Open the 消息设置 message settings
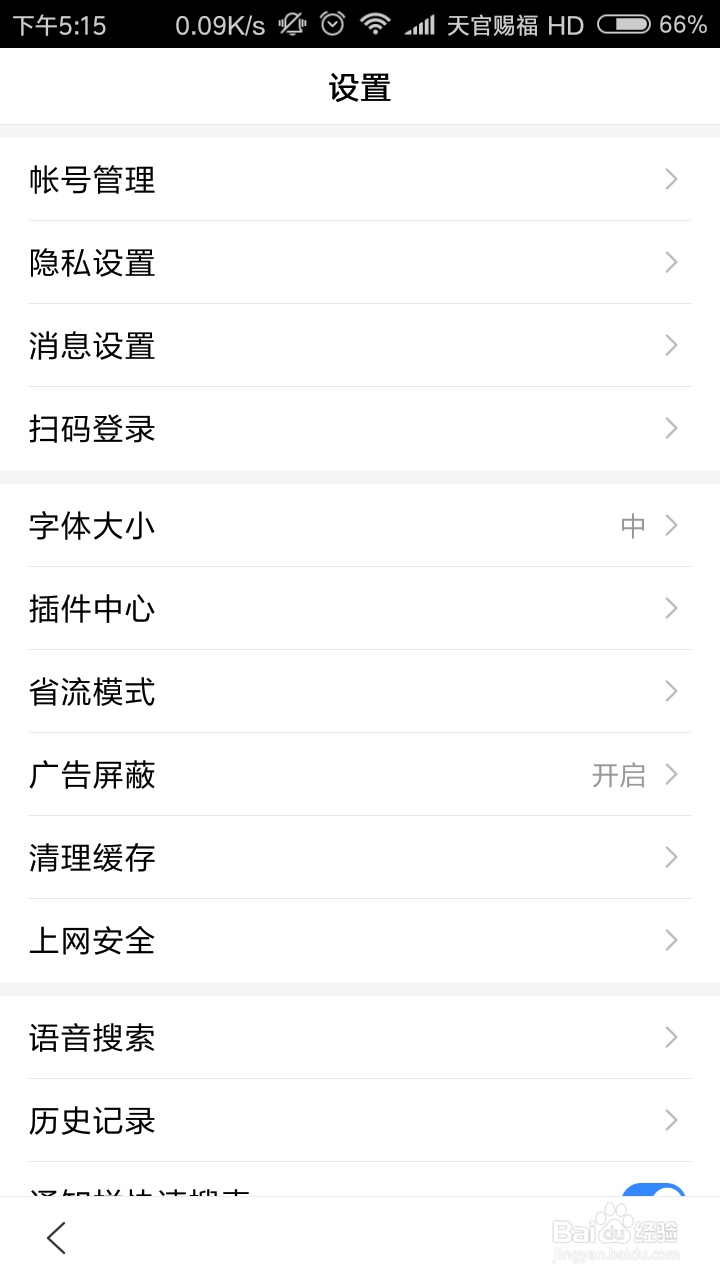This screenshot has height=1280, width=720. 360,346
